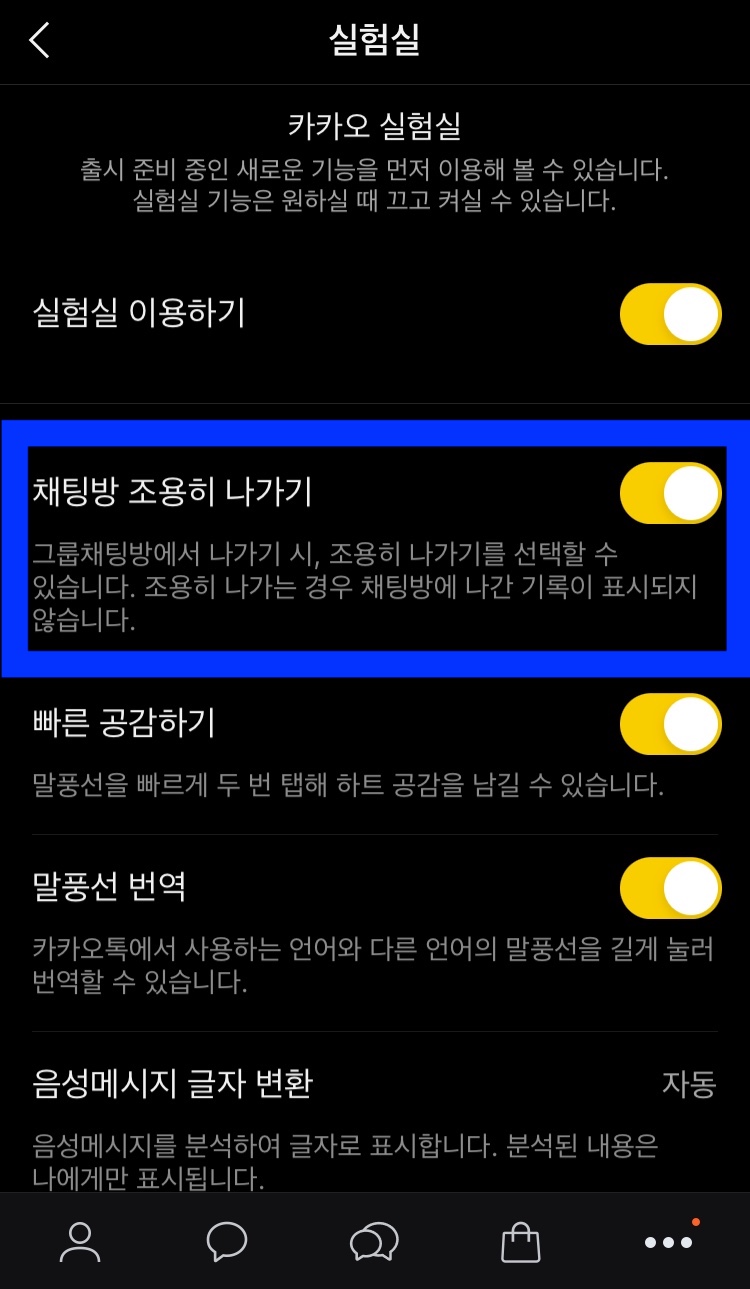The image size is (750, 1289).
Task: Toggle 빠른 공감하기 off
Action: [670, 724]
